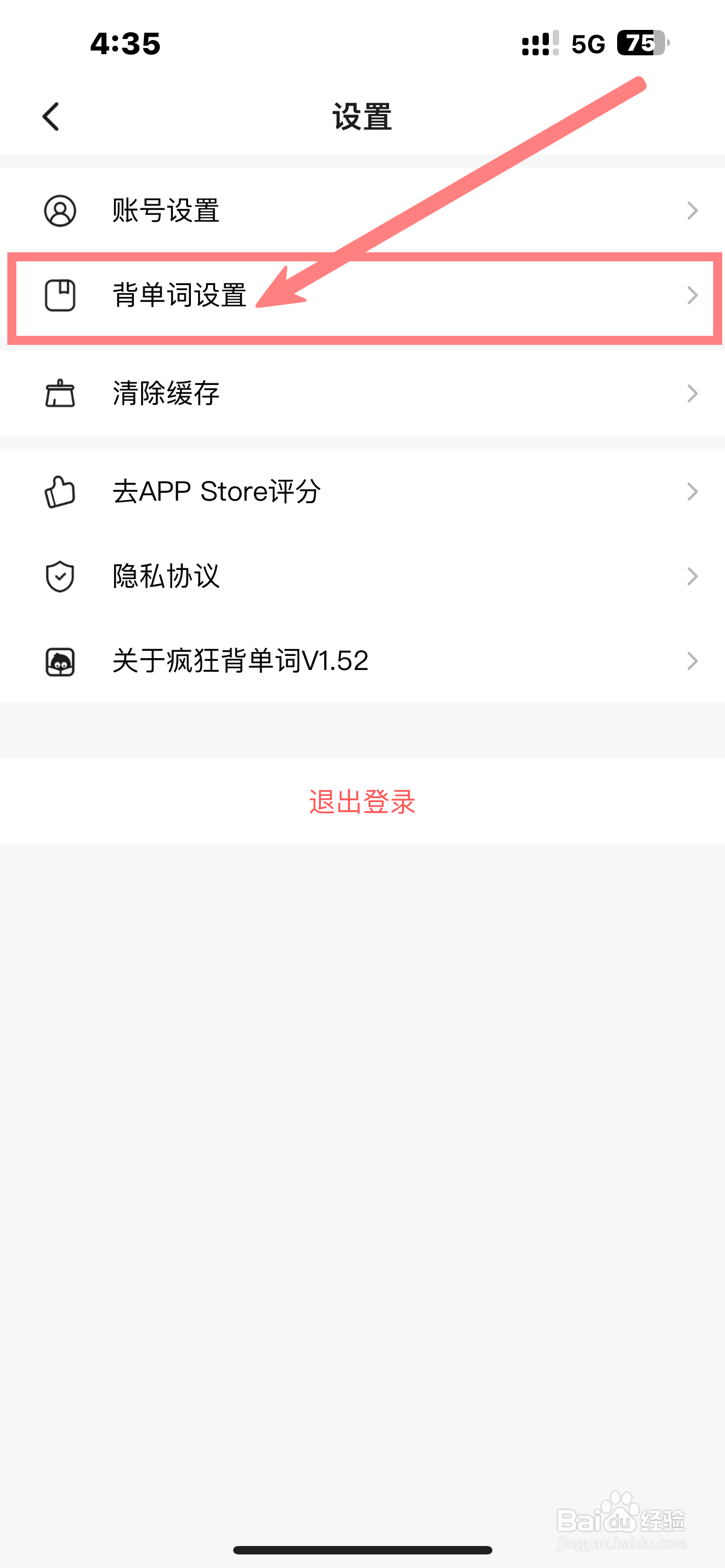
Task: Select 清除缓存 to clear cache
Action: pos(362,393)
